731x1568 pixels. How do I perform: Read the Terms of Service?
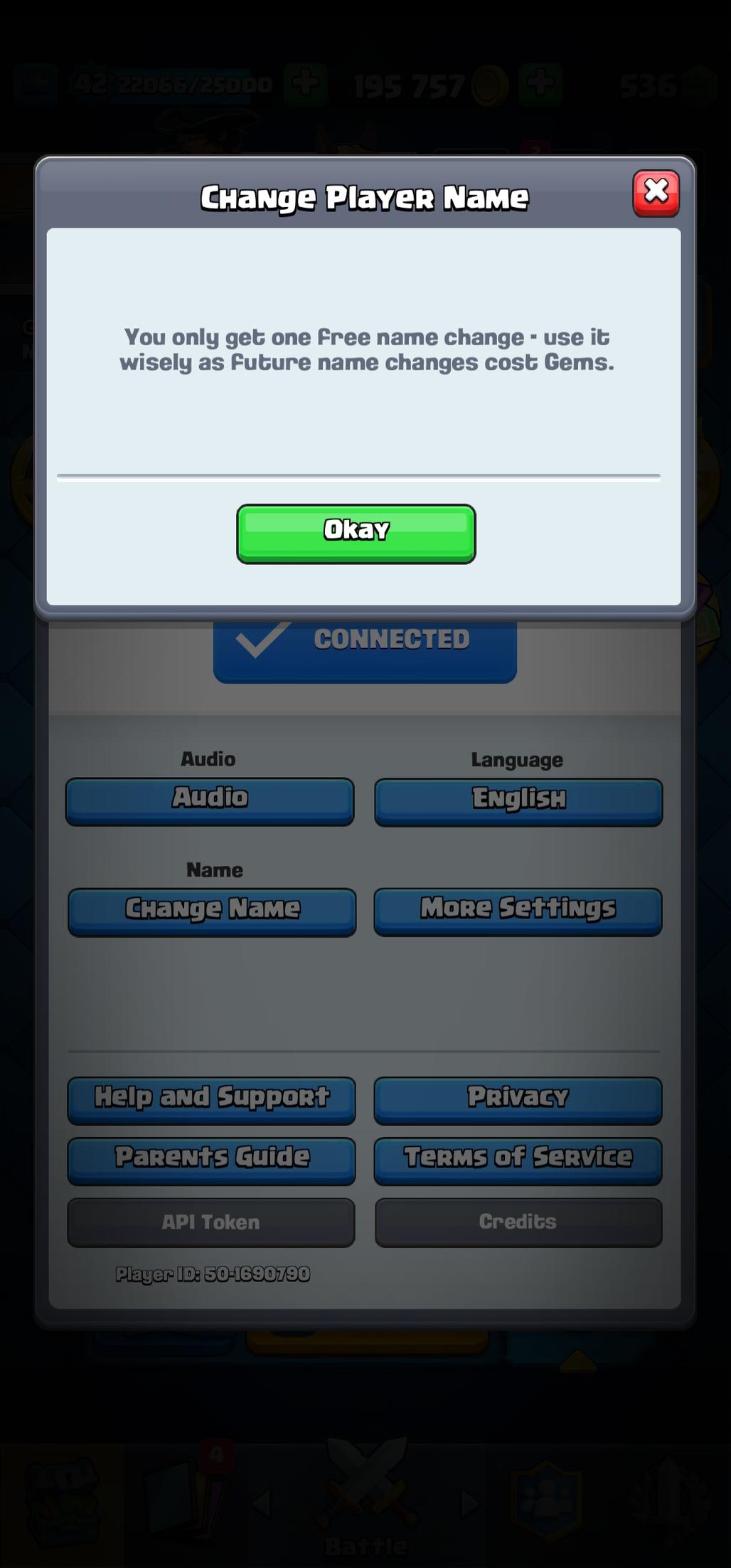[x=518, y=1160]
